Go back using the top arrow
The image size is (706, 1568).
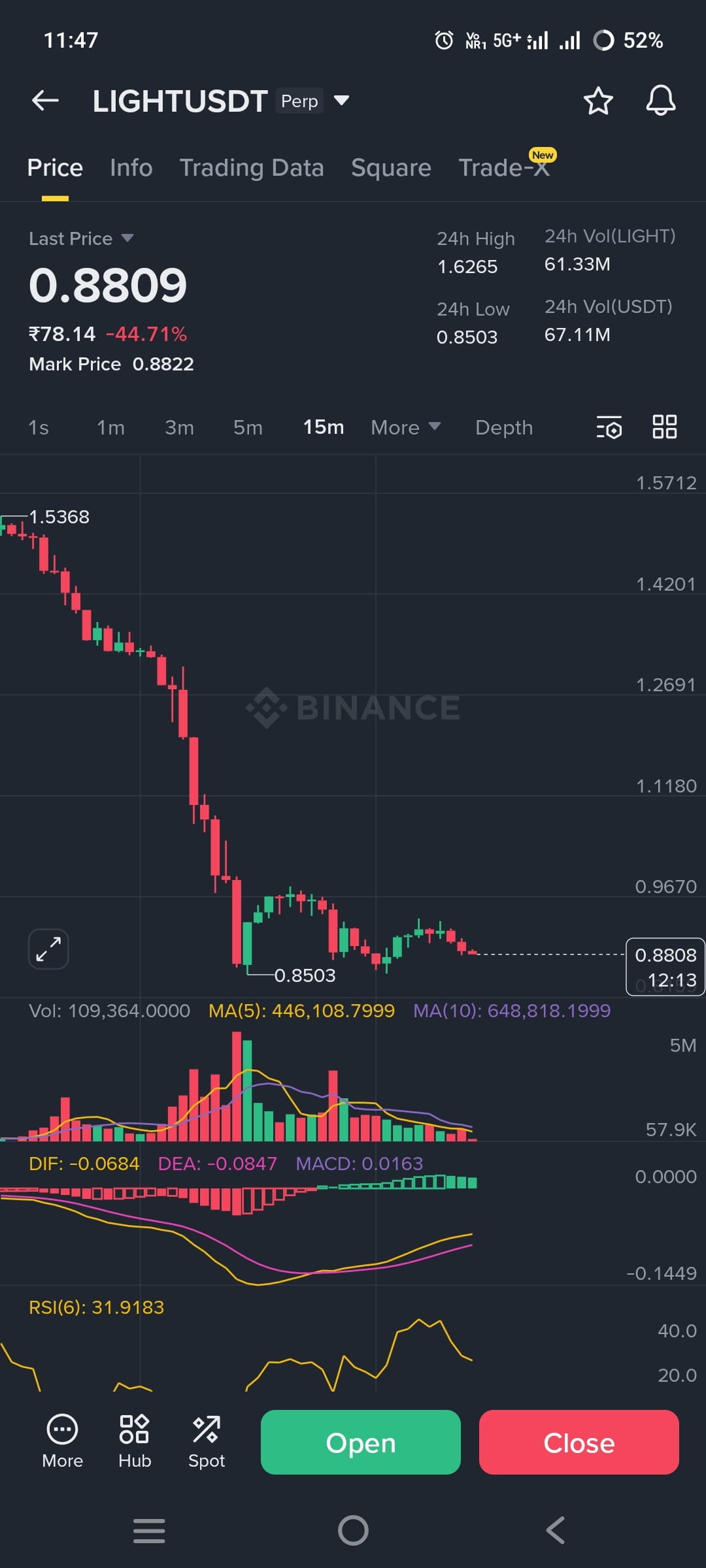45,101
